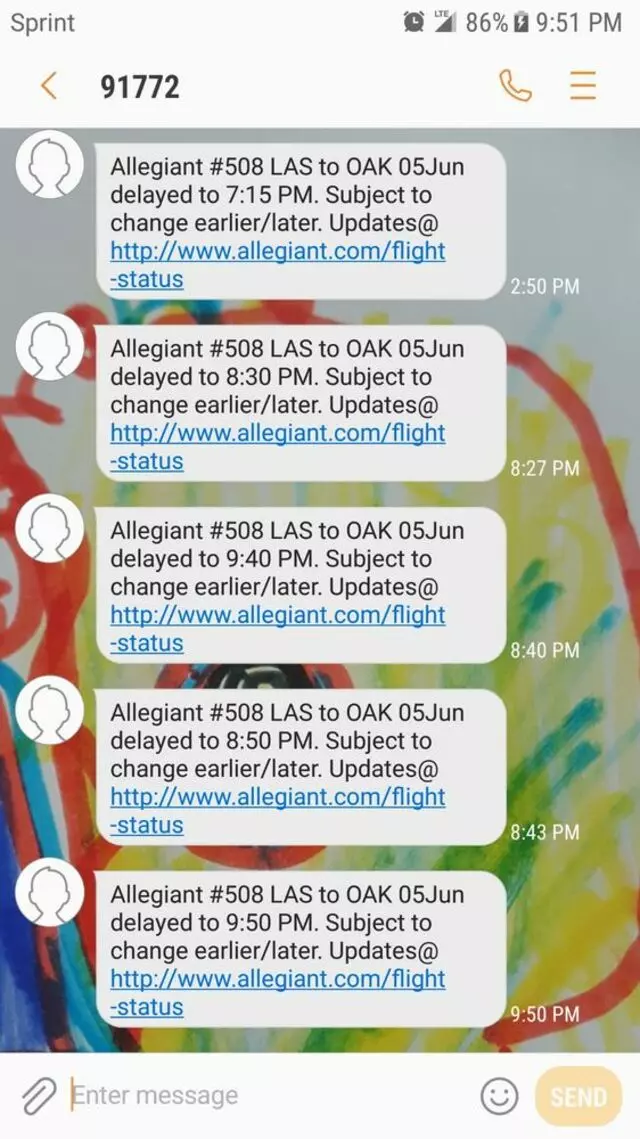The width and height of the screenshot is (640, 1139).
Task: Attach a file with the paperclip
Action: pos(37,1096)
